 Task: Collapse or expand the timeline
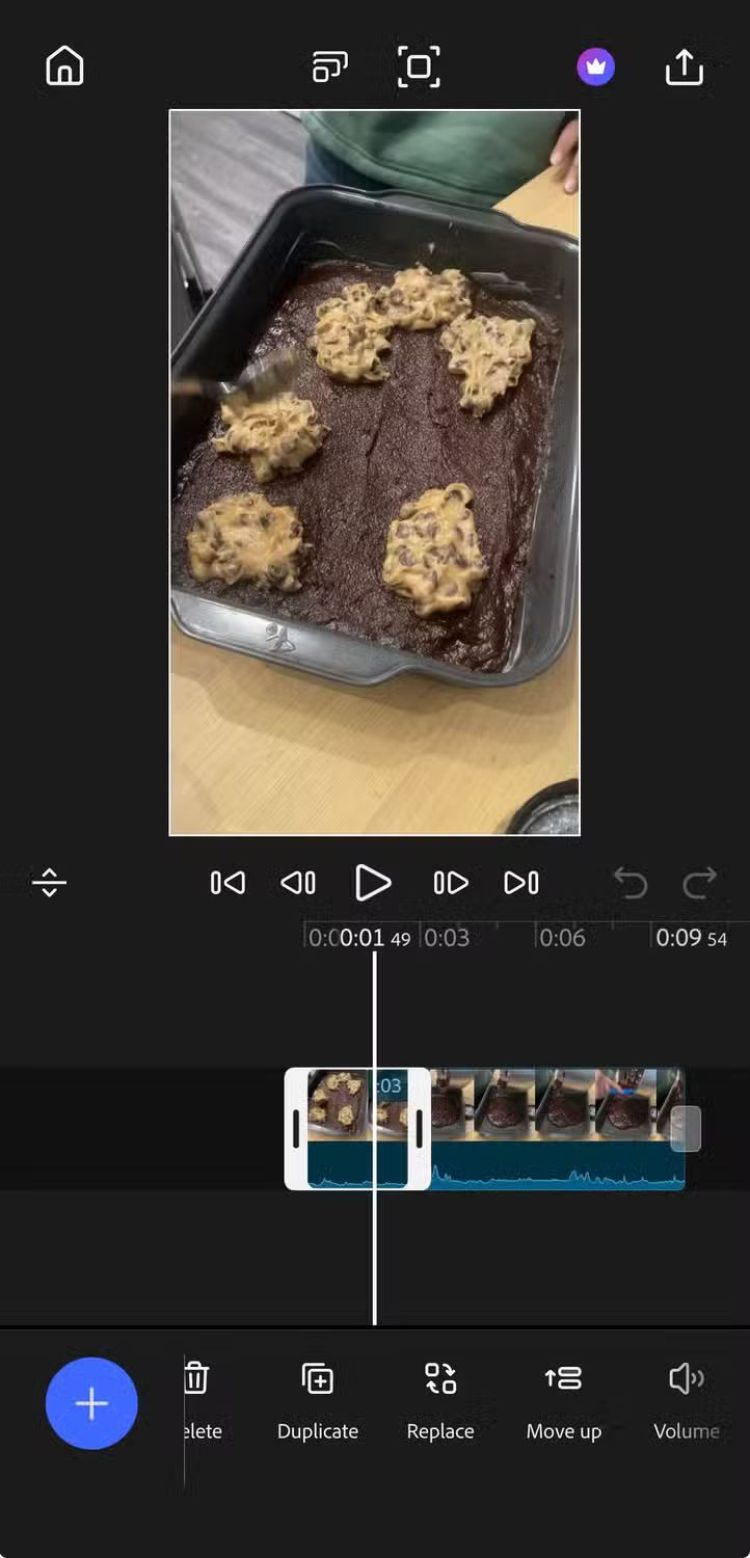[x=49, y=883]
